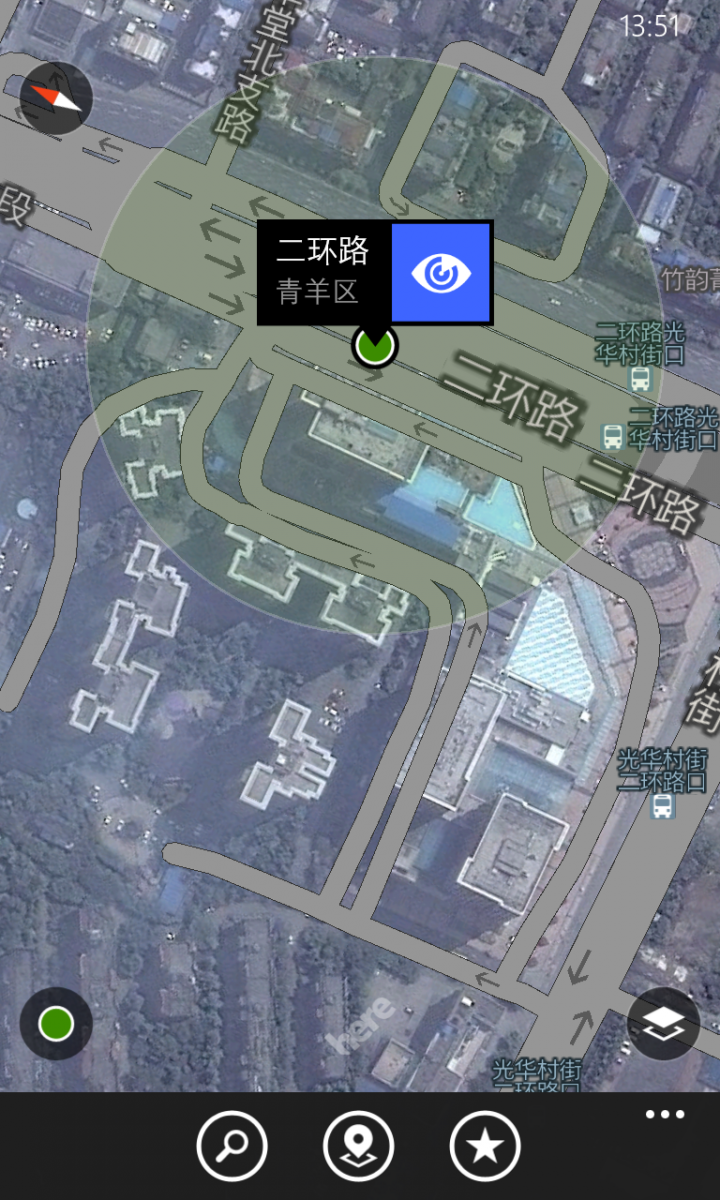
Task: Center the map on my location
Action: [x=56, y=1024]
